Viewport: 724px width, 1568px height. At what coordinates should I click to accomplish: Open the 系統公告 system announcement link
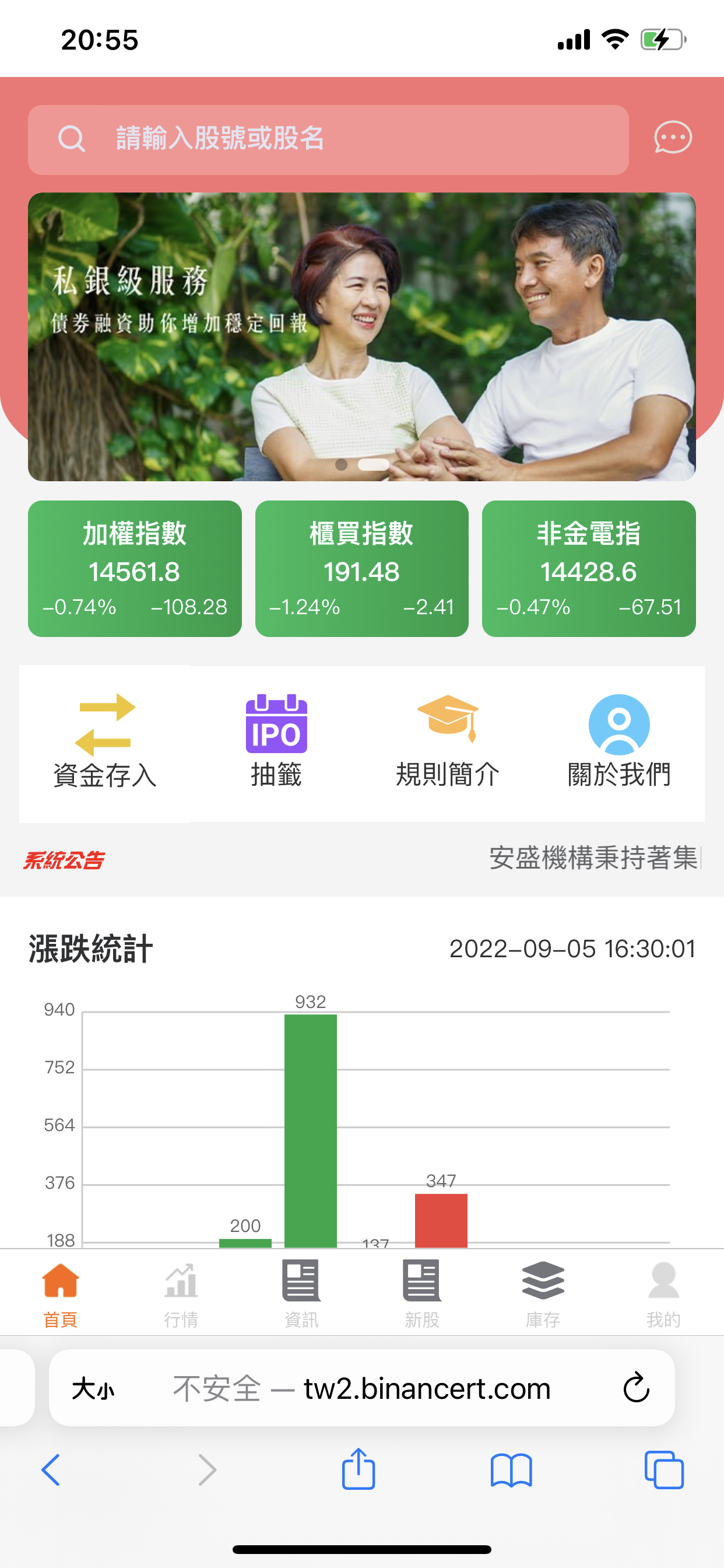click(65, 860)
